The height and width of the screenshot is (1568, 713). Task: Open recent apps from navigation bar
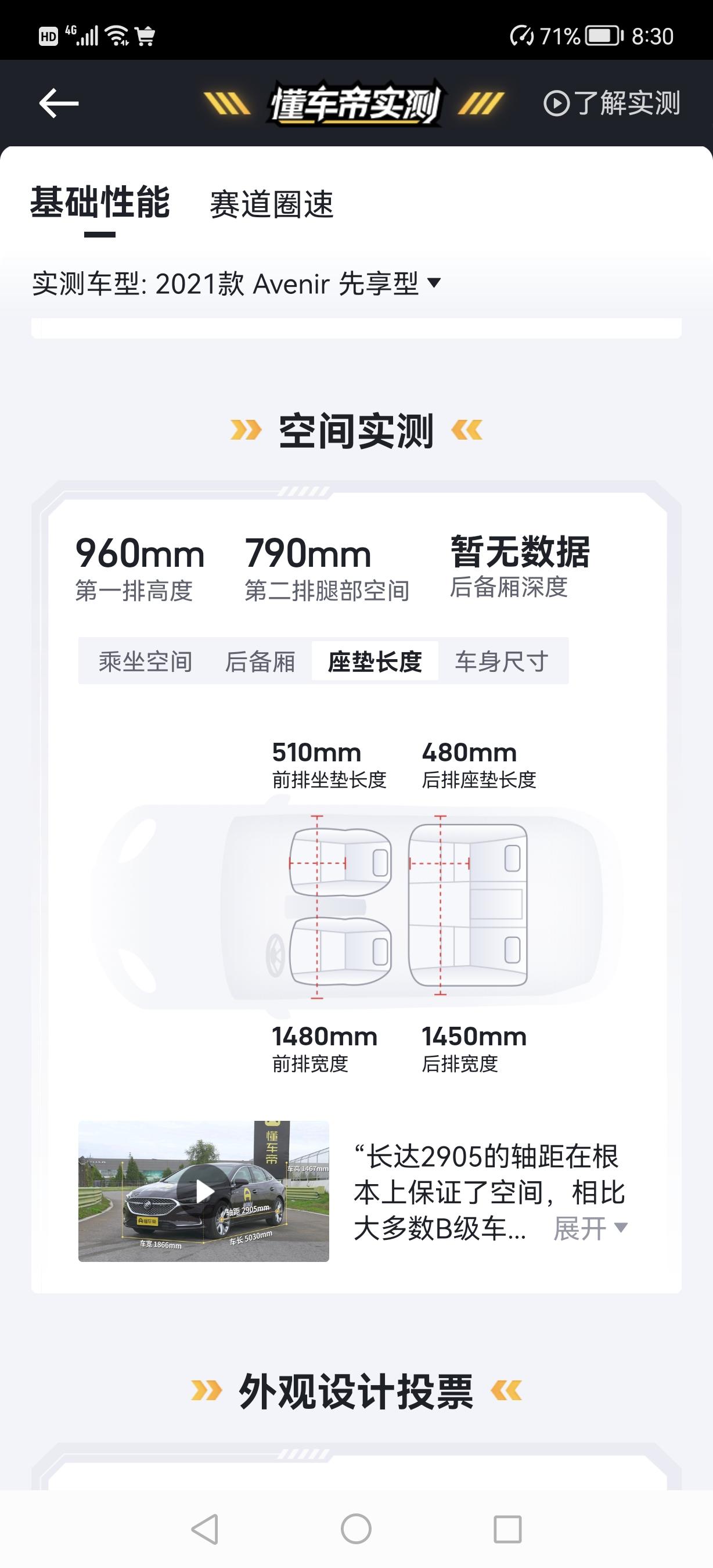[x=507, y=1529]
